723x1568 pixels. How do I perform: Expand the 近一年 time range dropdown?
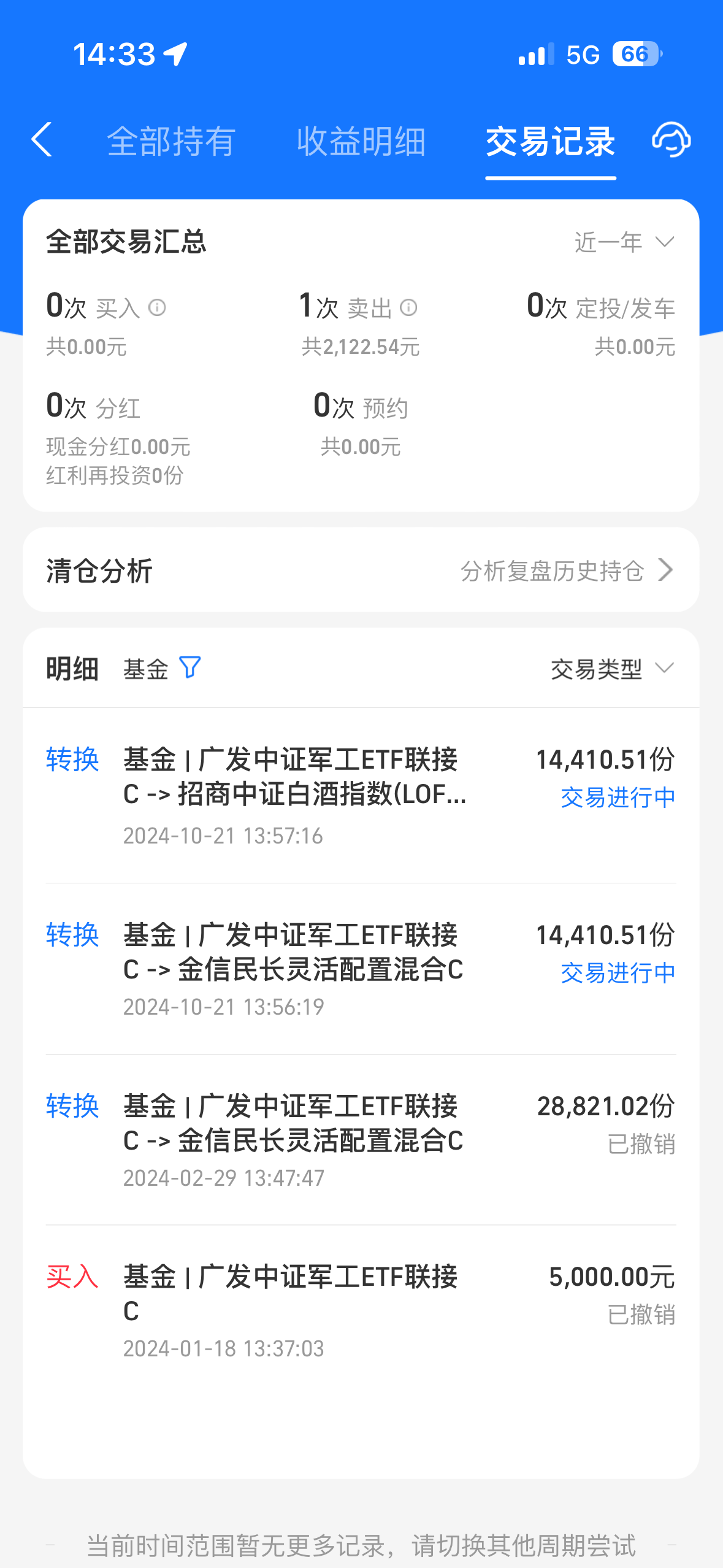[x=624, y=242]
